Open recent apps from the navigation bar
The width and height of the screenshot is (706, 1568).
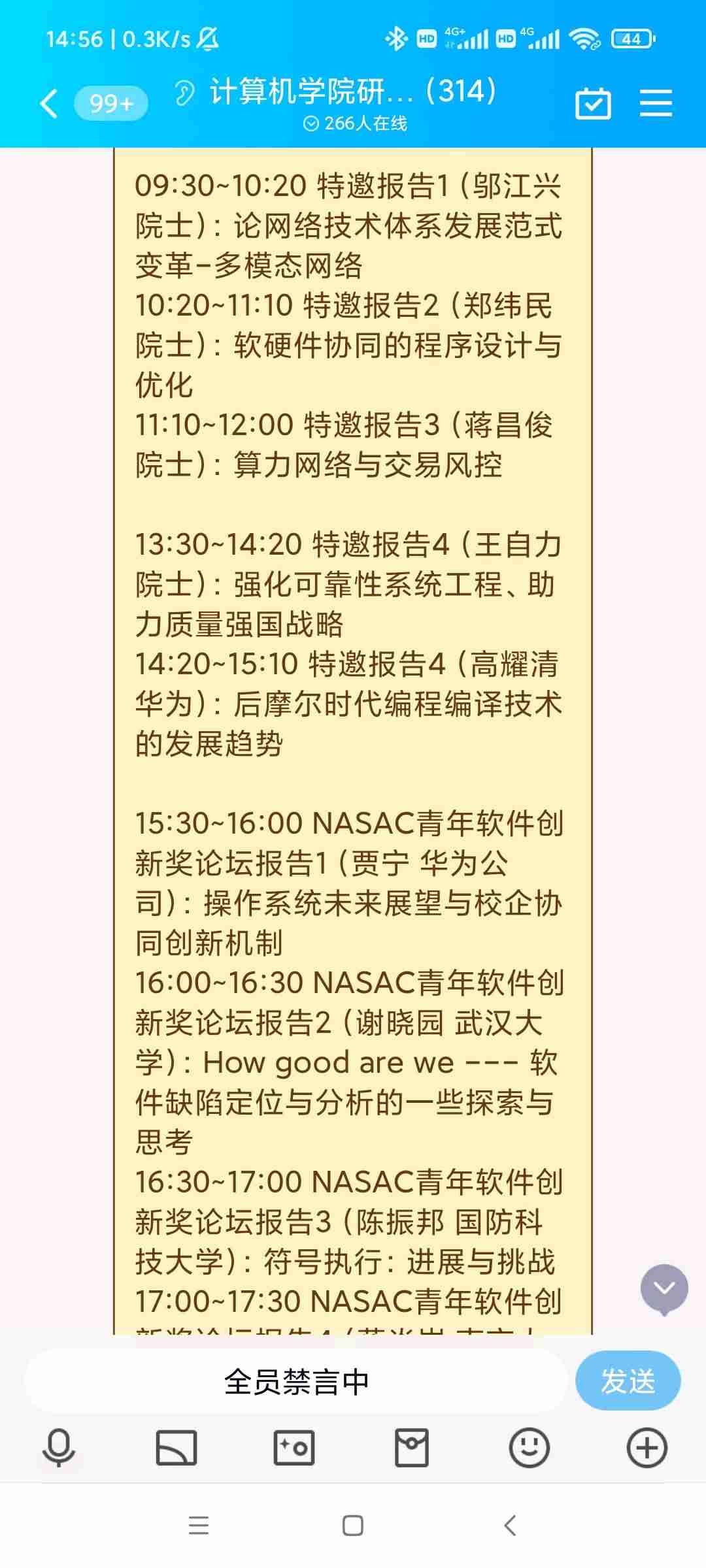(x=199, y=1526)
